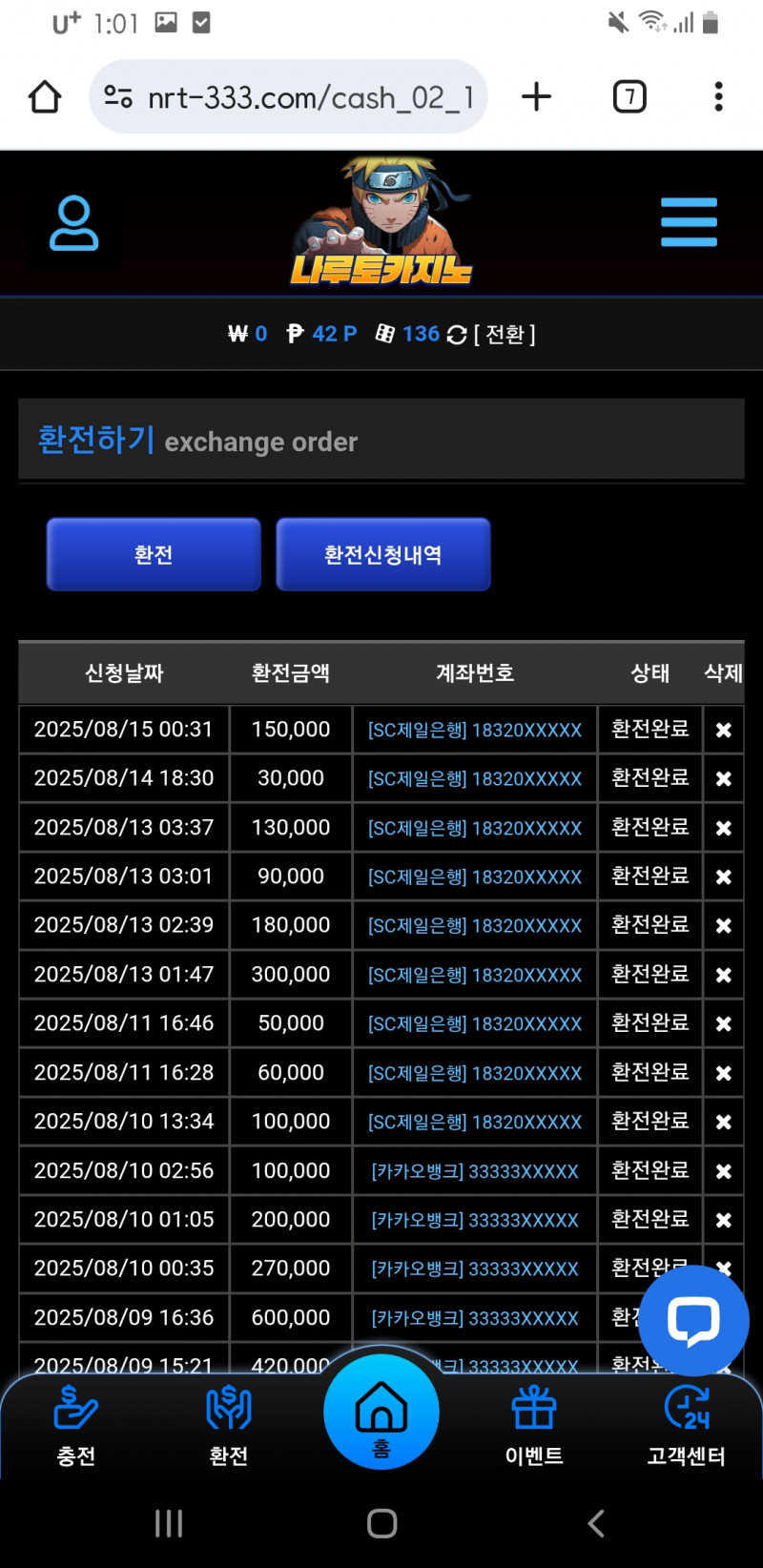
Task: Open the 환전신청내역 history button
Action: click(382, 554)
